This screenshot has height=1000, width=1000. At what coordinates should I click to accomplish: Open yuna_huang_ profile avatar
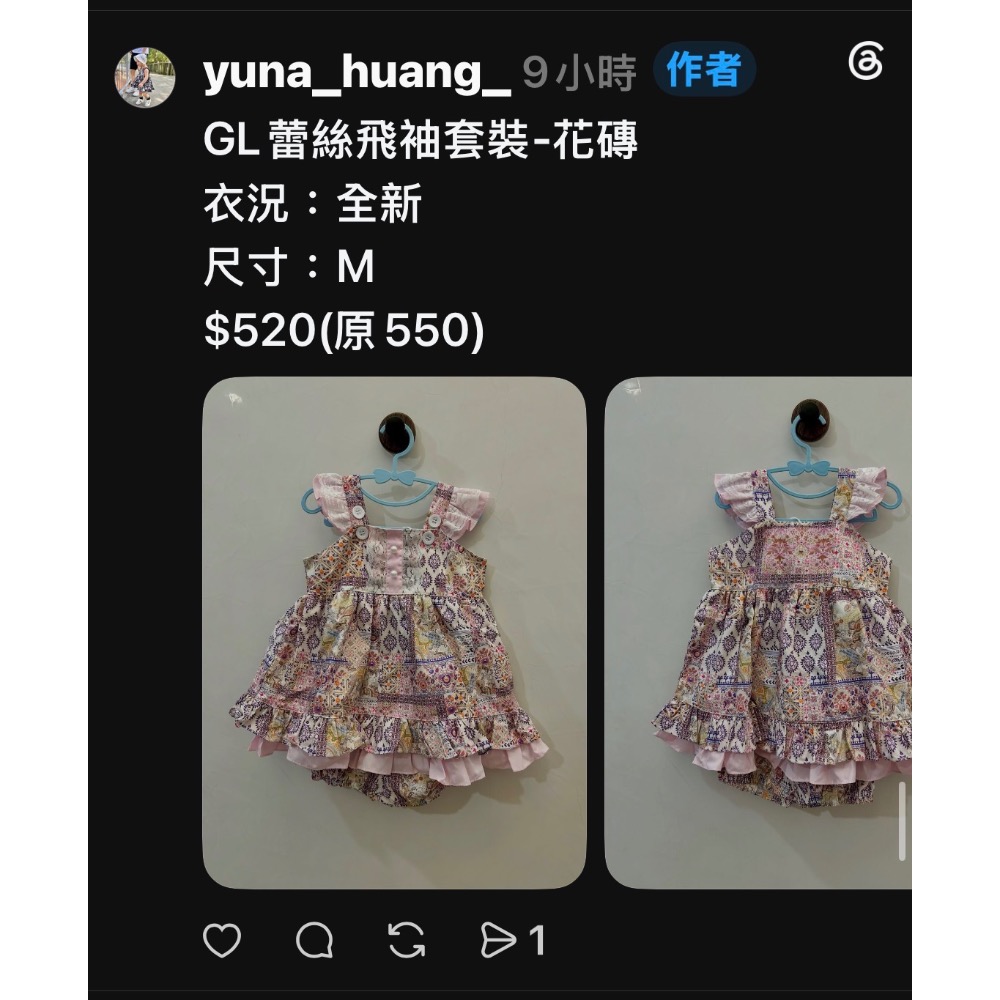click(145, 77)
